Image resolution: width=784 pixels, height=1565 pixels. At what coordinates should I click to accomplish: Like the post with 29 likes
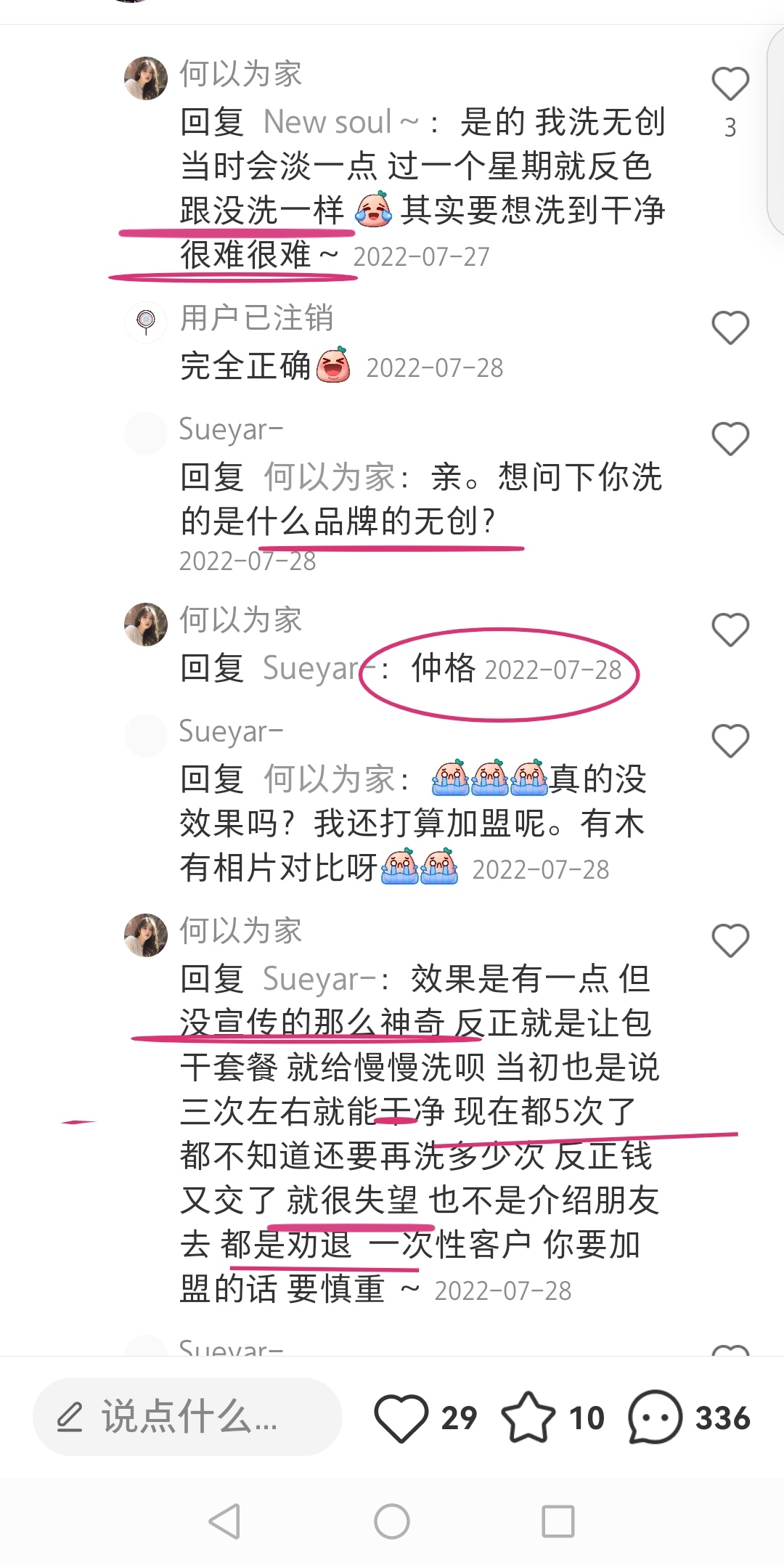[x=401, y=1418]
